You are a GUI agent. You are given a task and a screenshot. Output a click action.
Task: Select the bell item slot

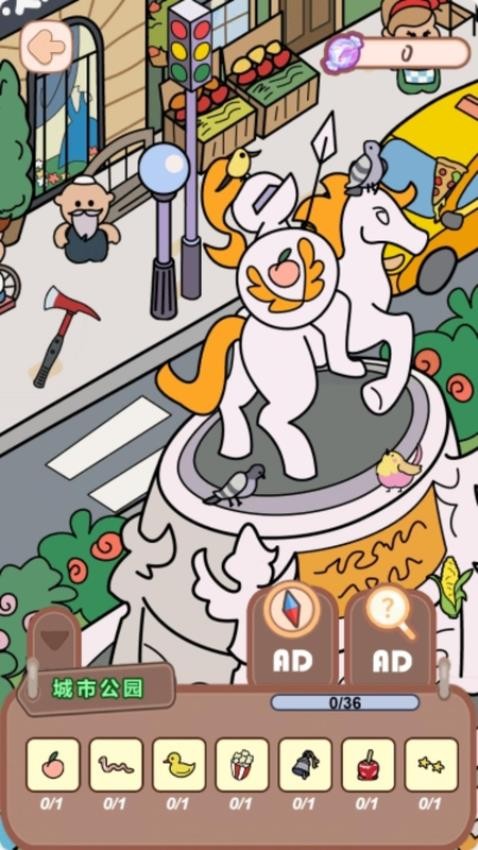tap(305, 764)
